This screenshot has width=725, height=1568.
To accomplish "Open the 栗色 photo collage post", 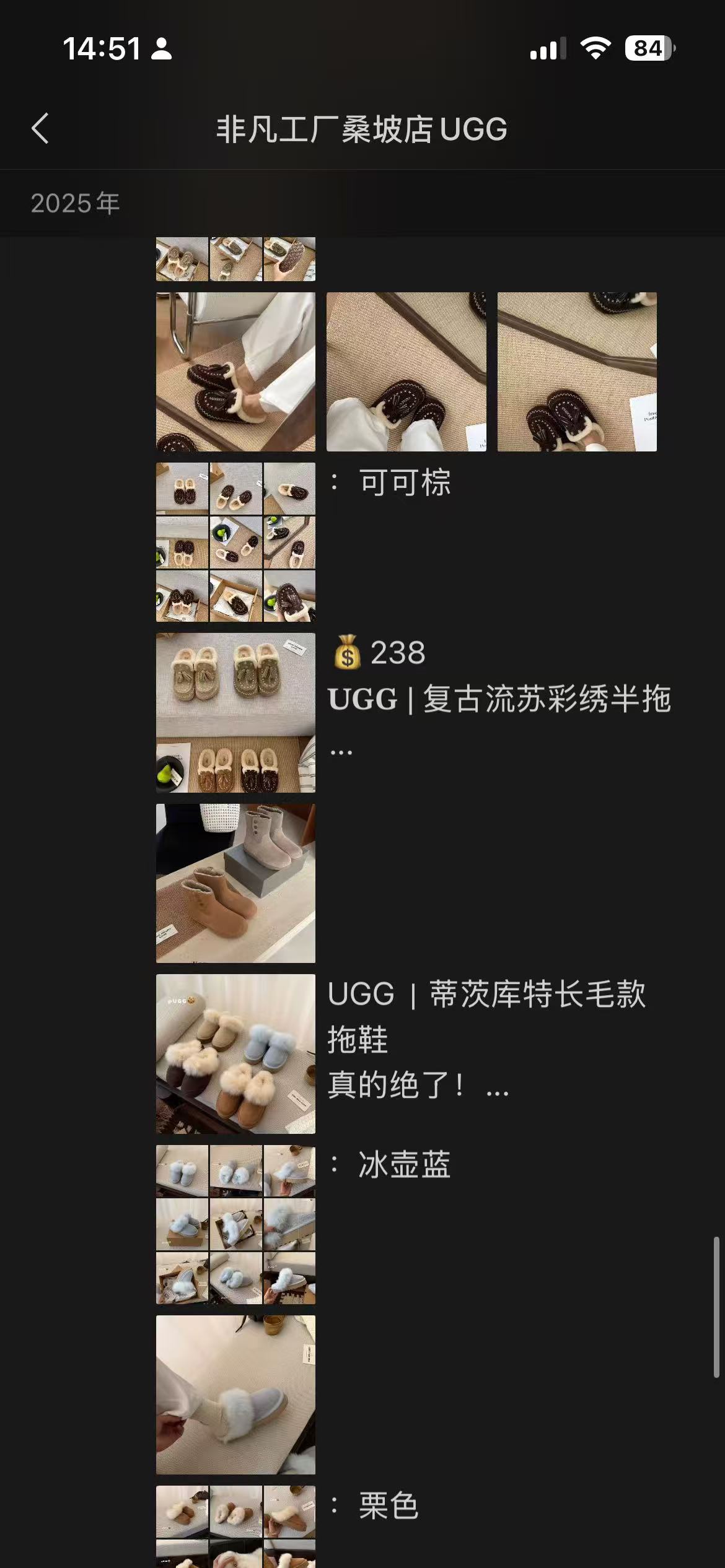I will click(x=235, y=1526).
